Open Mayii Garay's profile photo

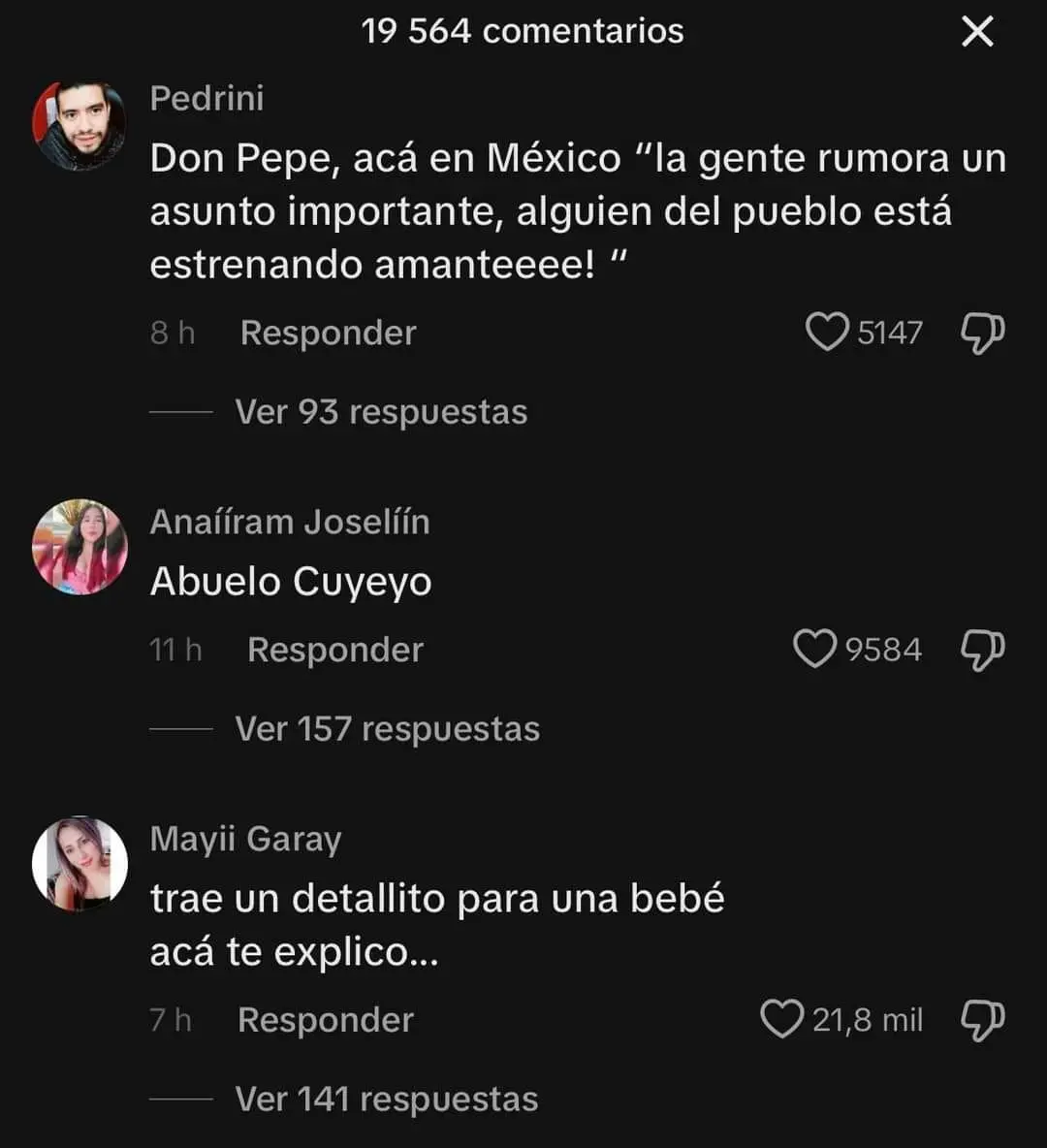(x=79, y=864)
